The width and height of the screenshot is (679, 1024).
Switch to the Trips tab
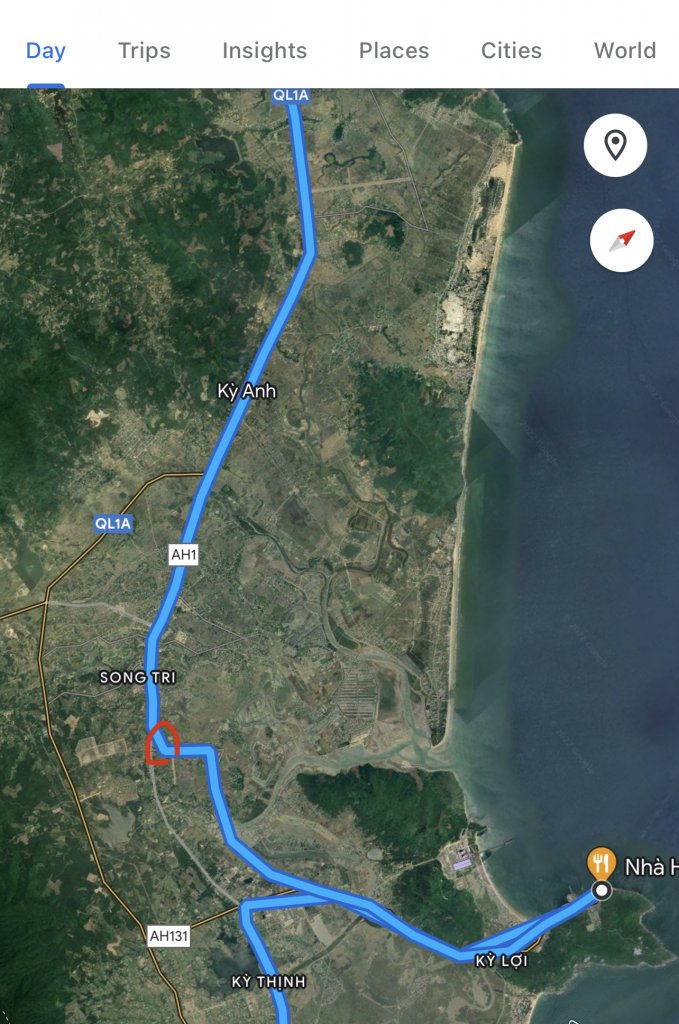click(144, 50)
